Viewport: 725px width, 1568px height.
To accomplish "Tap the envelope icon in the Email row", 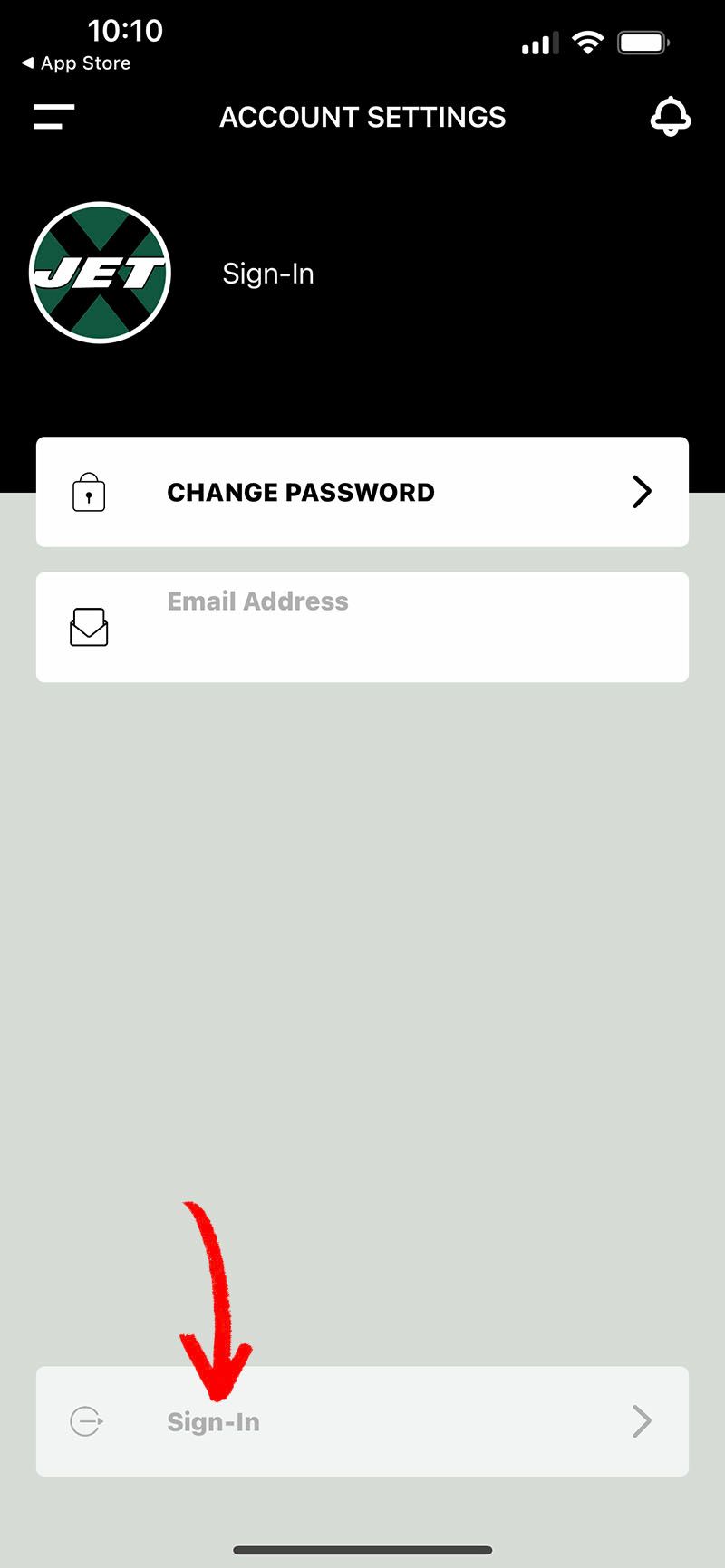I will click(x=87, y=627).
